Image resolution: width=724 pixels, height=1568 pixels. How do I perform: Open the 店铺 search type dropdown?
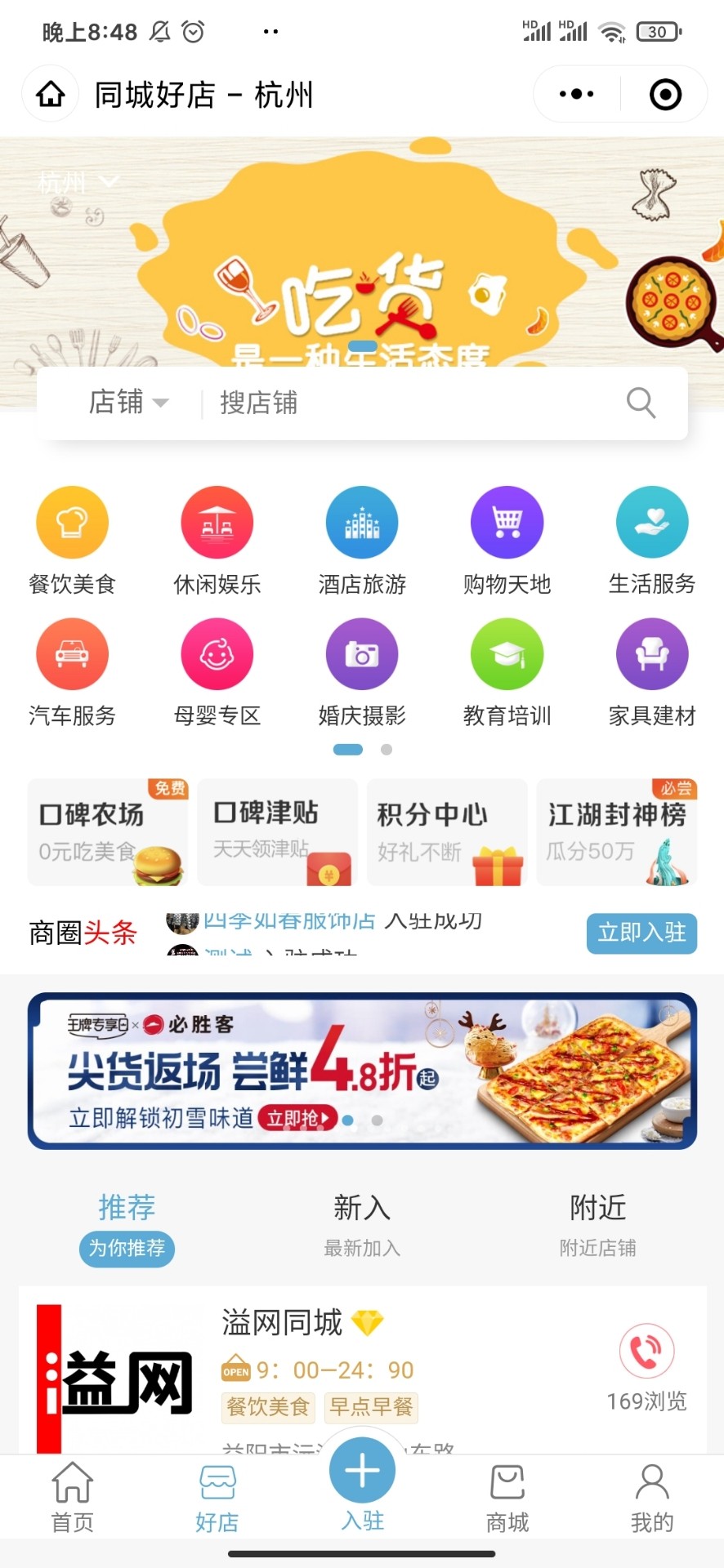coord(127,403)
